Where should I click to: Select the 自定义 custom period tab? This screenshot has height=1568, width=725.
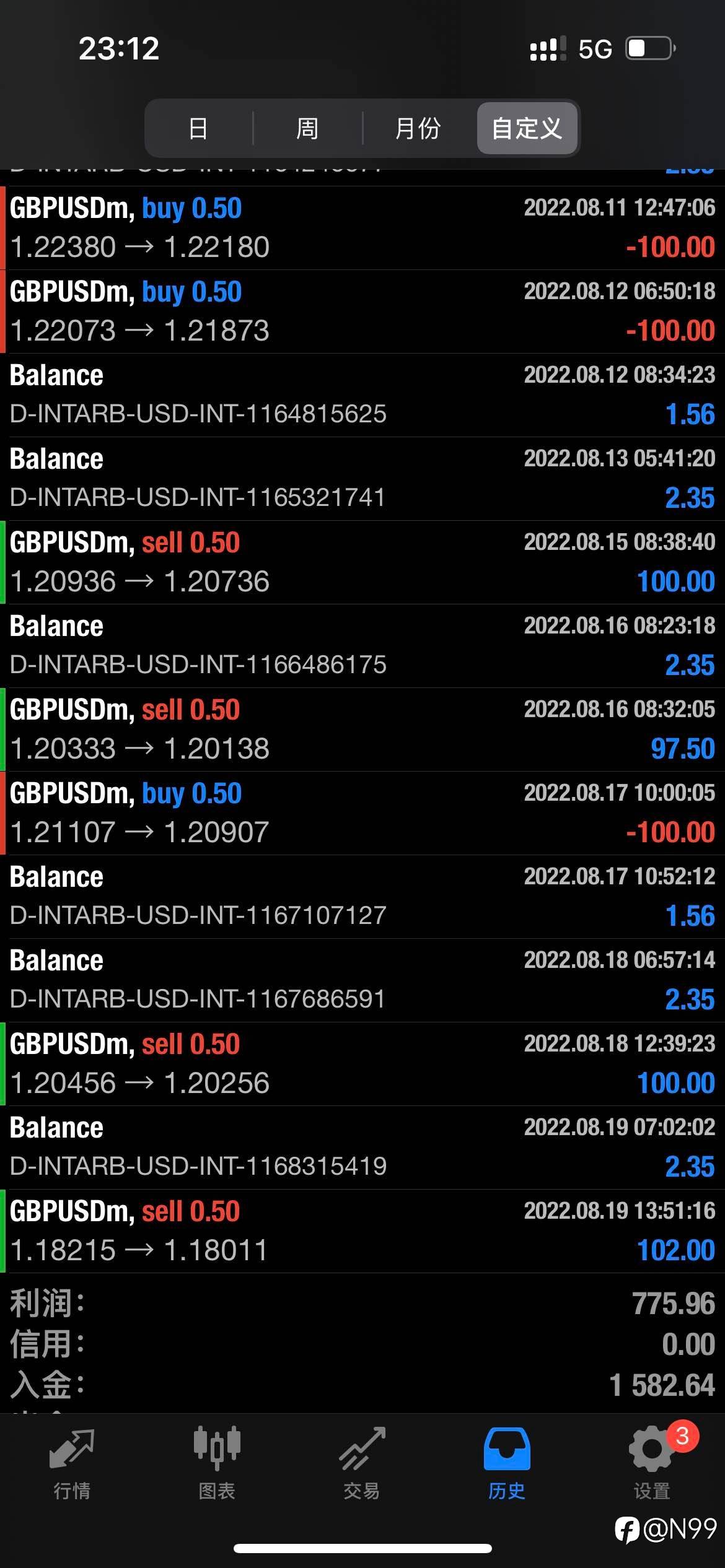(x=527, y=128)
